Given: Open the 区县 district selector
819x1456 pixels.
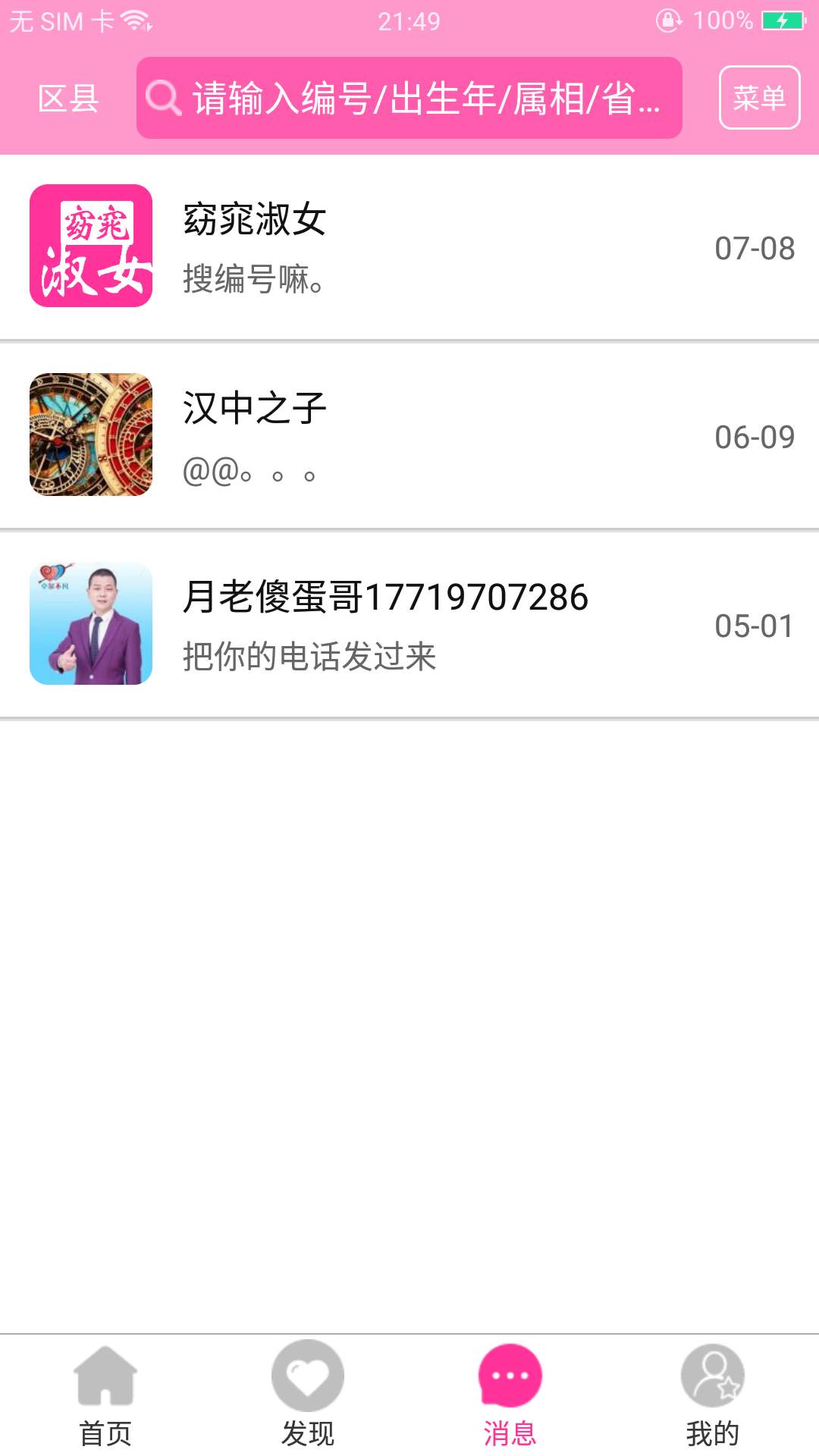Looking at the screenshot, I should [x=68, y=99].
